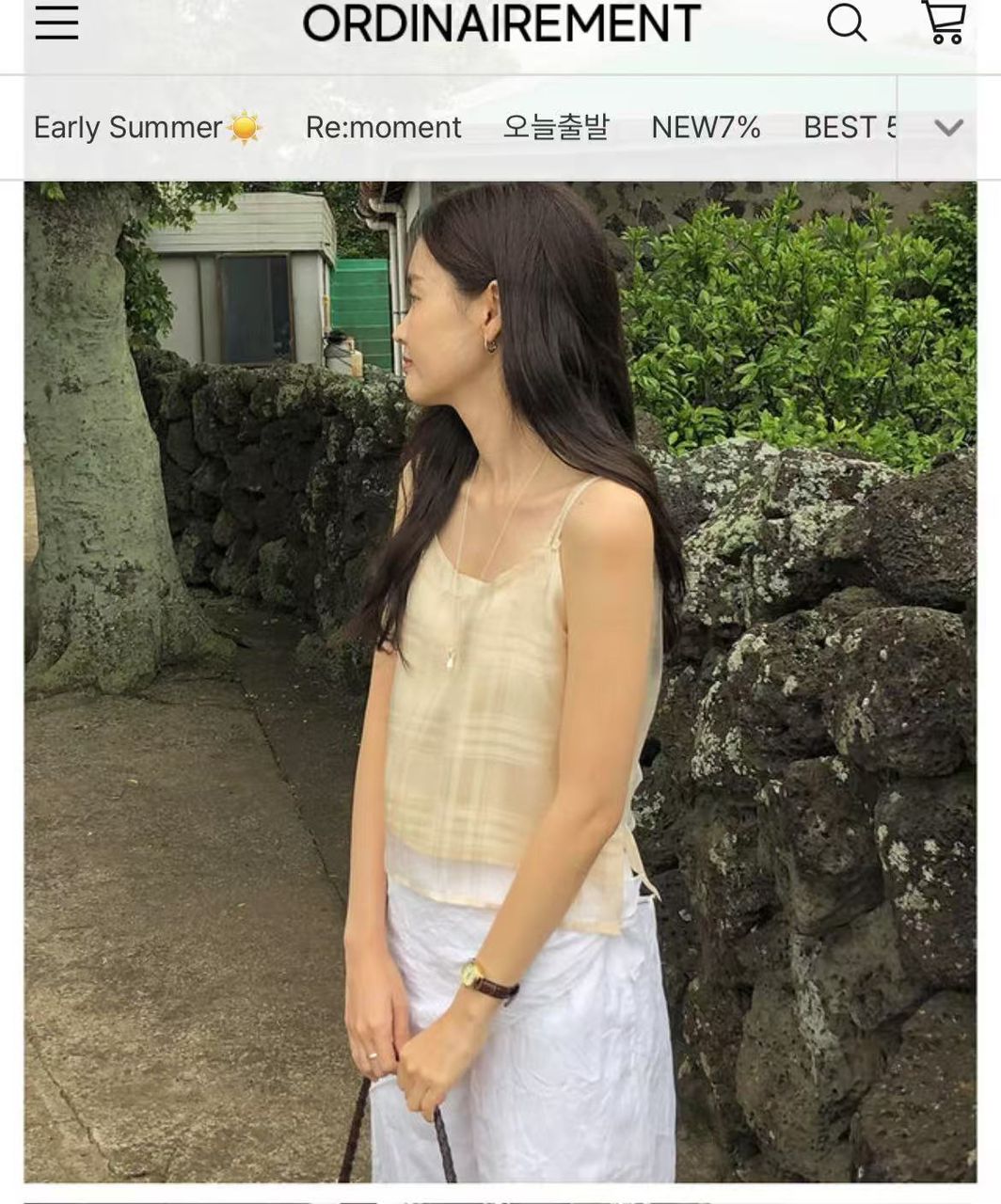Open the search icon

coord(847,22)
